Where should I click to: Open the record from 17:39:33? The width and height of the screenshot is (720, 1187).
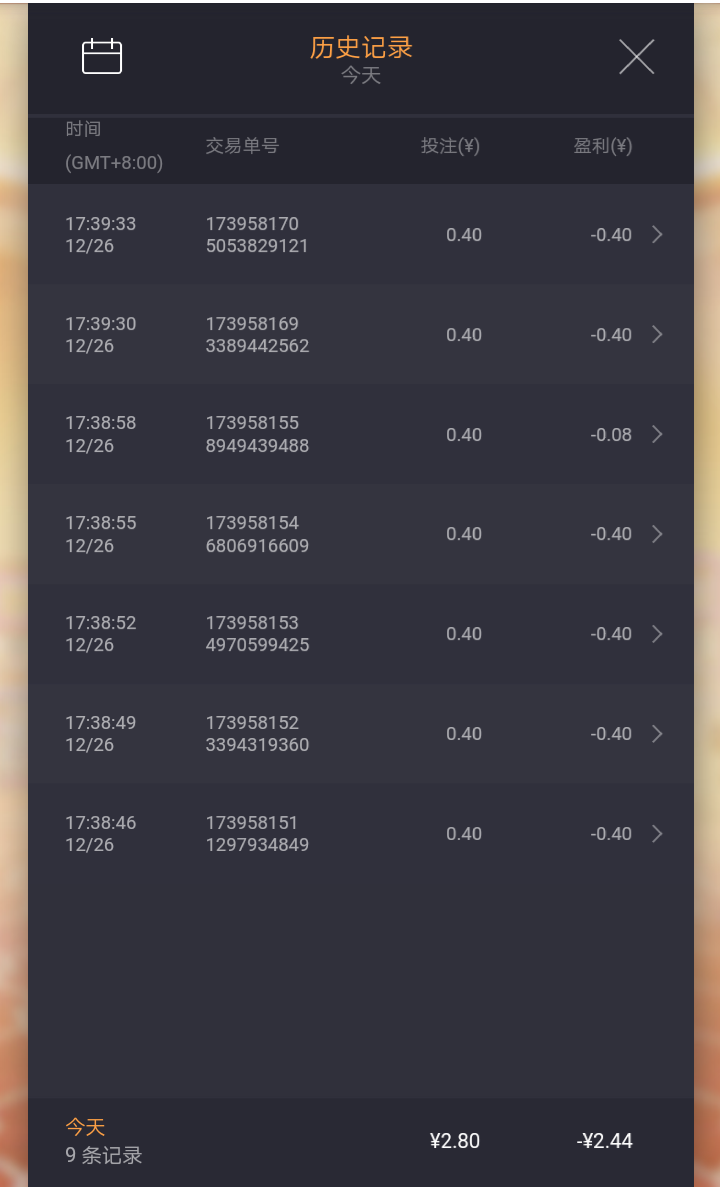click(360, 235)
